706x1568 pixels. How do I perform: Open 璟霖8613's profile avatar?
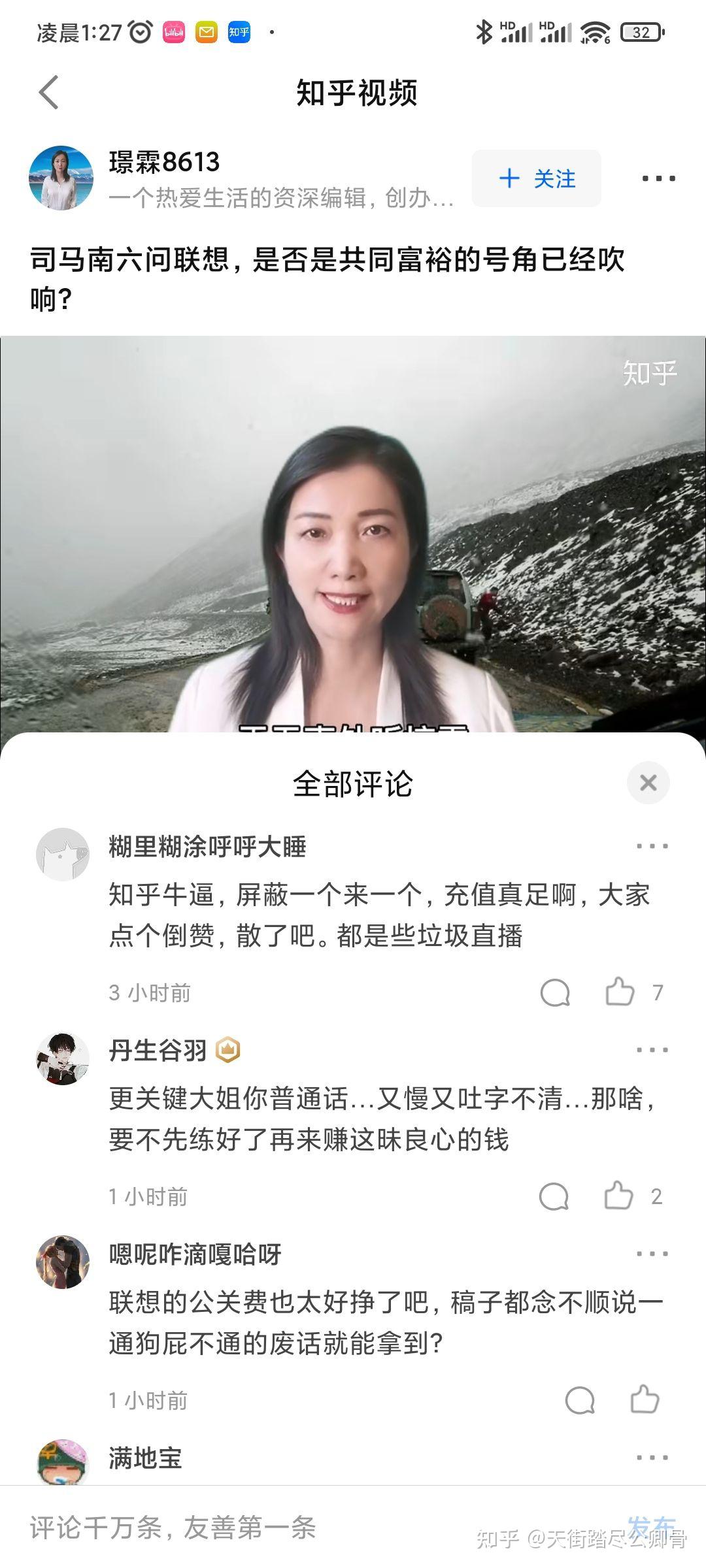point(61,178)
